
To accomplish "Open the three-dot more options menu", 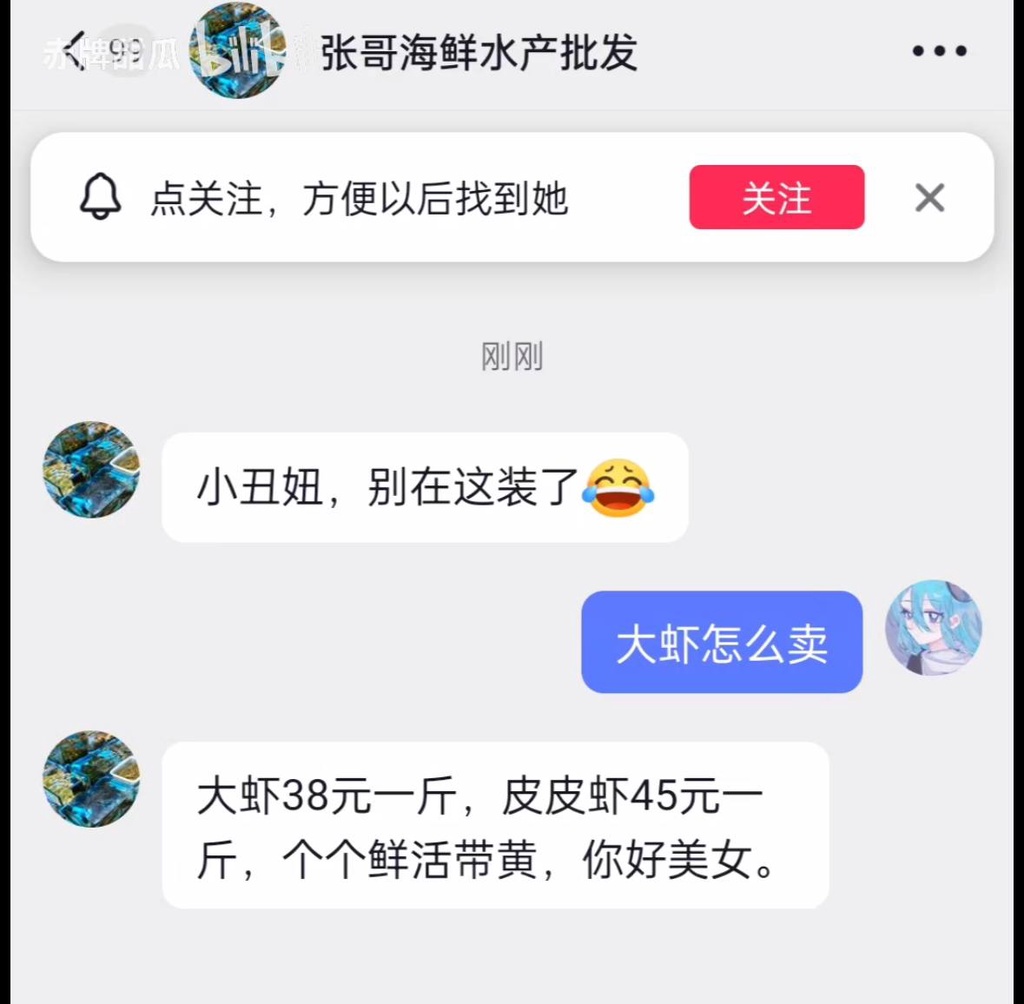I will pos(939,52).
